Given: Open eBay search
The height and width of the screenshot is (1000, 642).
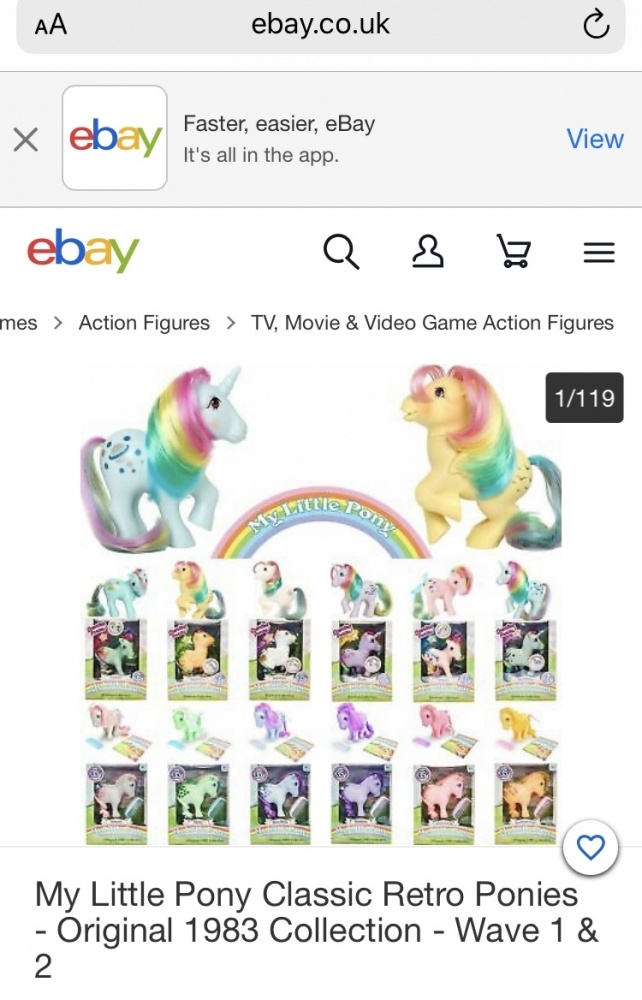Looking at the screenshot, I should pyautogui.click(x=341, y=252).
